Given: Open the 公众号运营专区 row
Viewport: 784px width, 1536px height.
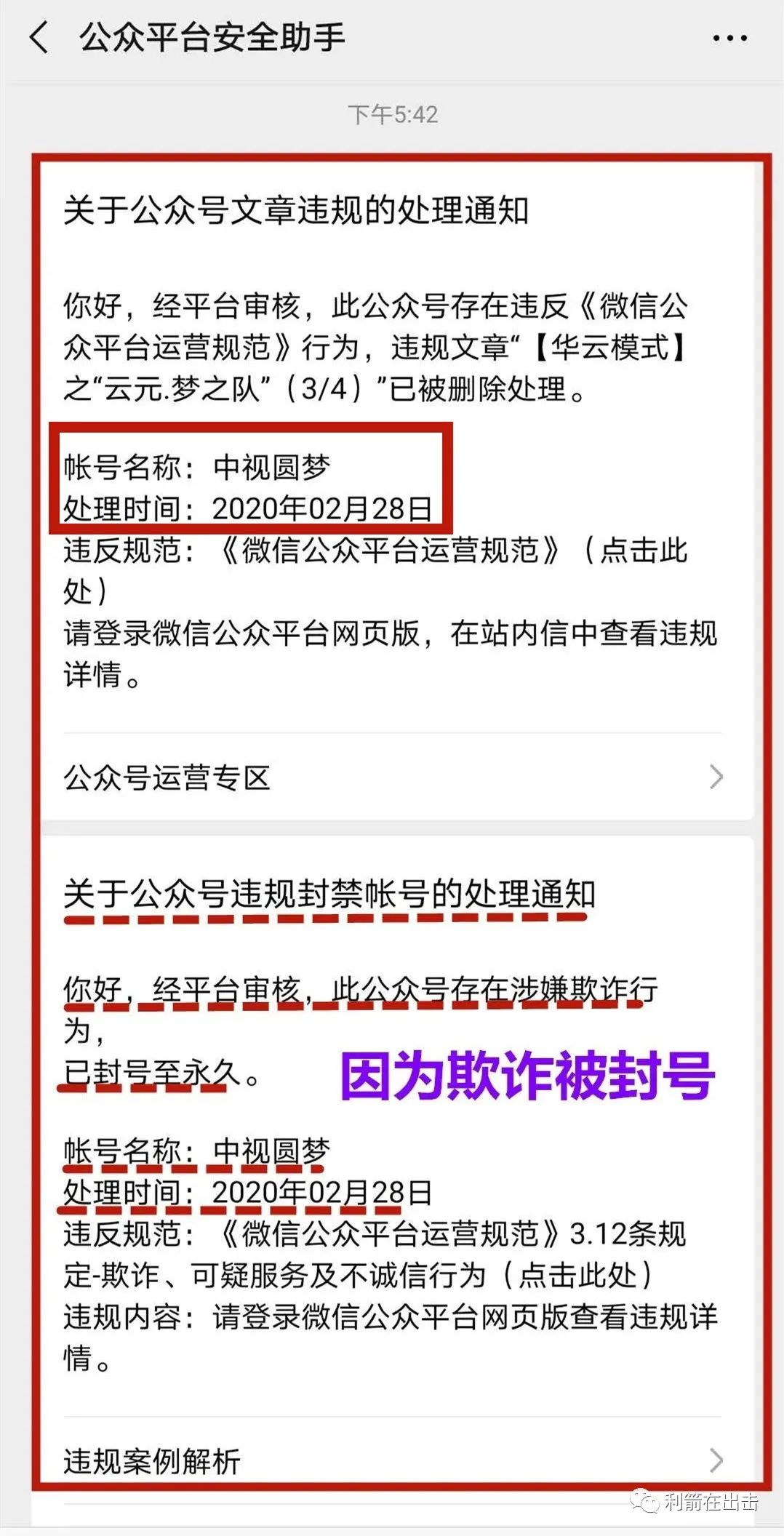Looking at the screenshot, I should click(x=393, y=777).
